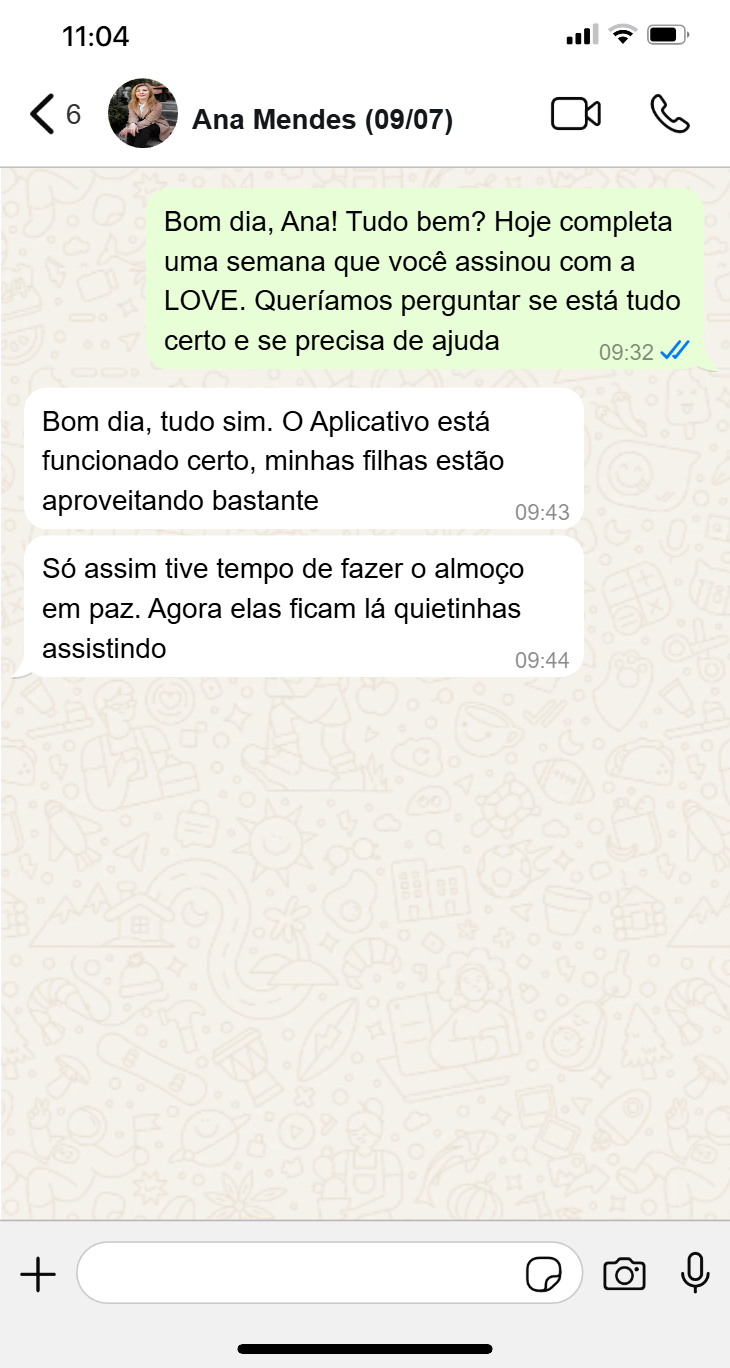
Task: Start a voice call with Ana Mendes
Action: click(x=670, y=114)
